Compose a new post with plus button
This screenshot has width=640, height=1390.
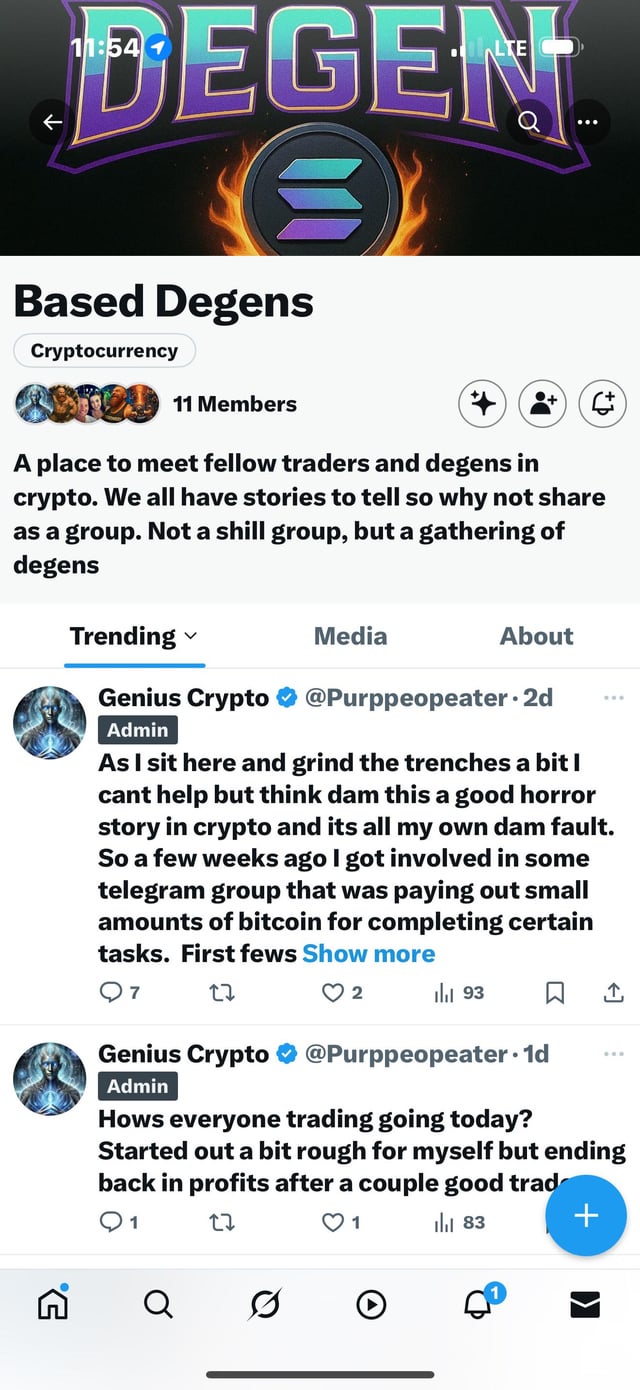point(586,1215)
